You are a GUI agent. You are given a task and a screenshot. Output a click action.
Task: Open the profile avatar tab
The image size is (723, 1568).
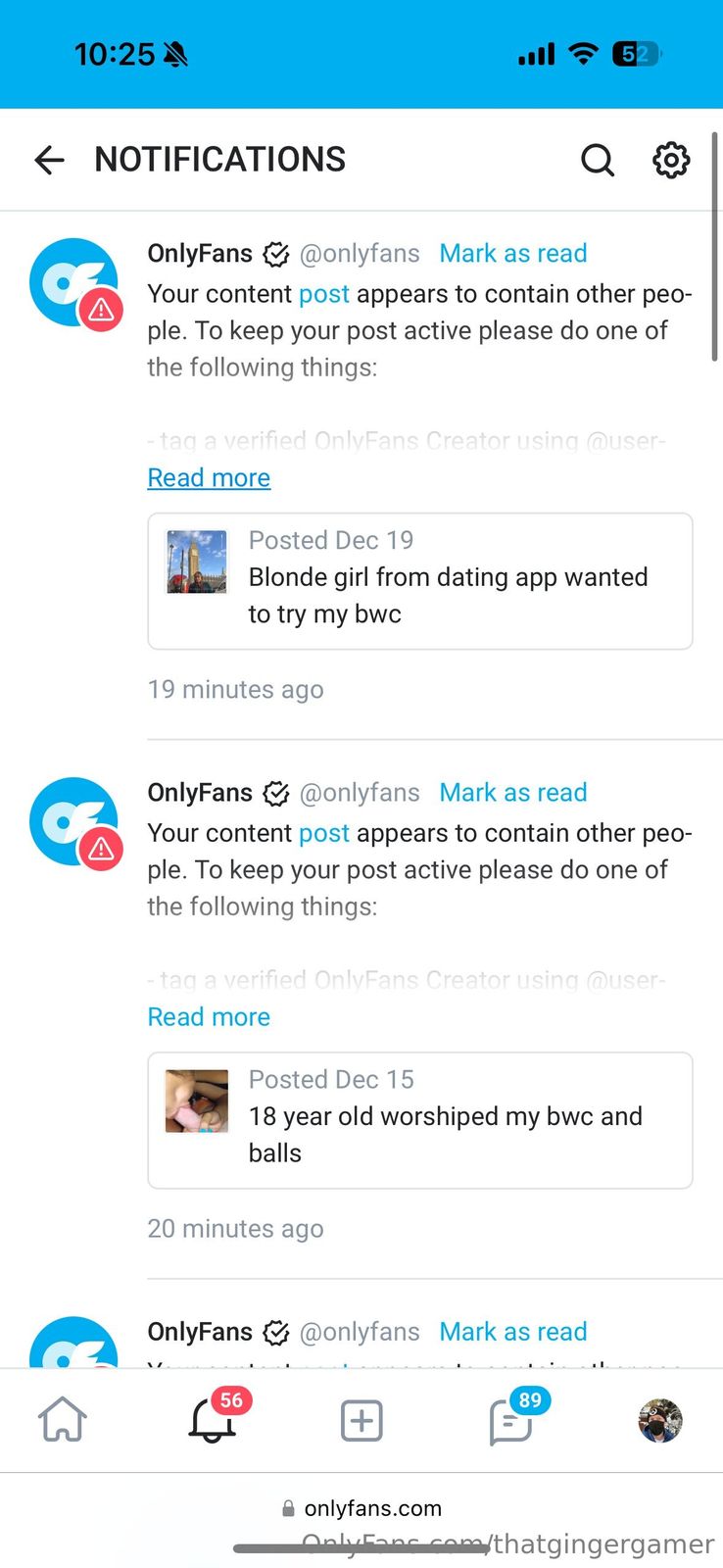660,1420
